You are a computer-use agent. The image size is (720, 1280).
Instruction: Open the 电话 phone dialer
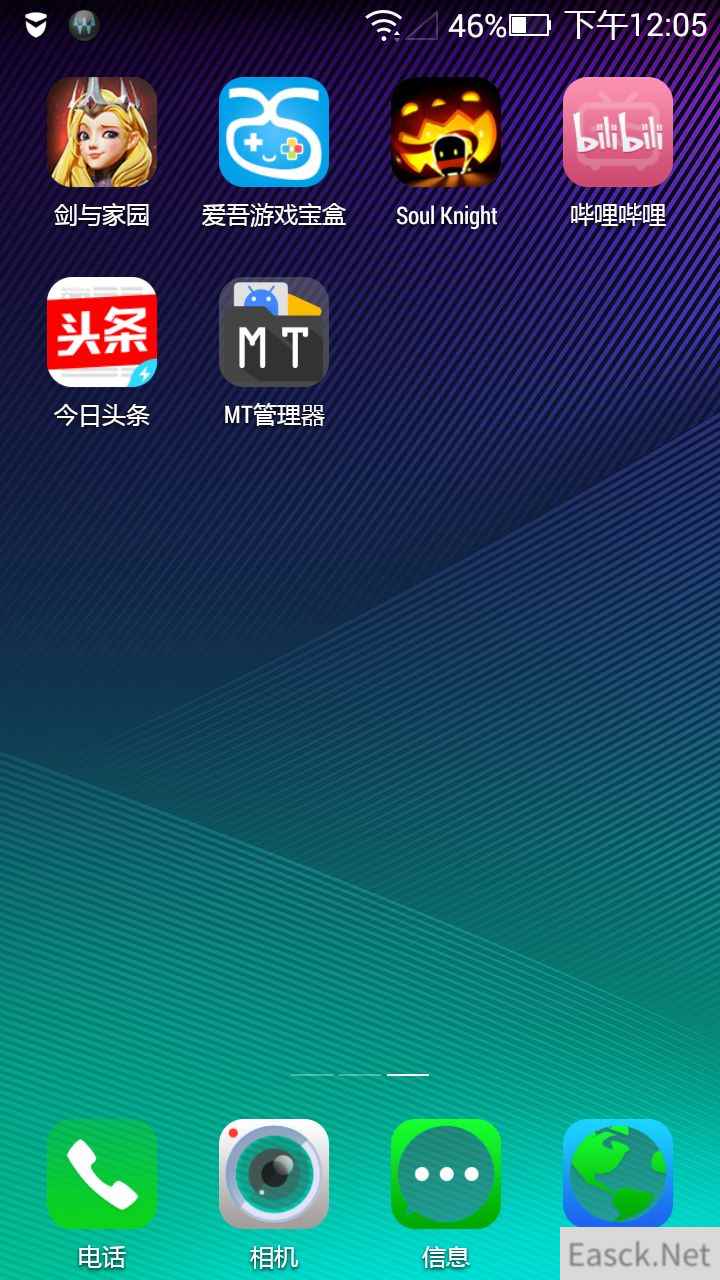pos(102,1174)
